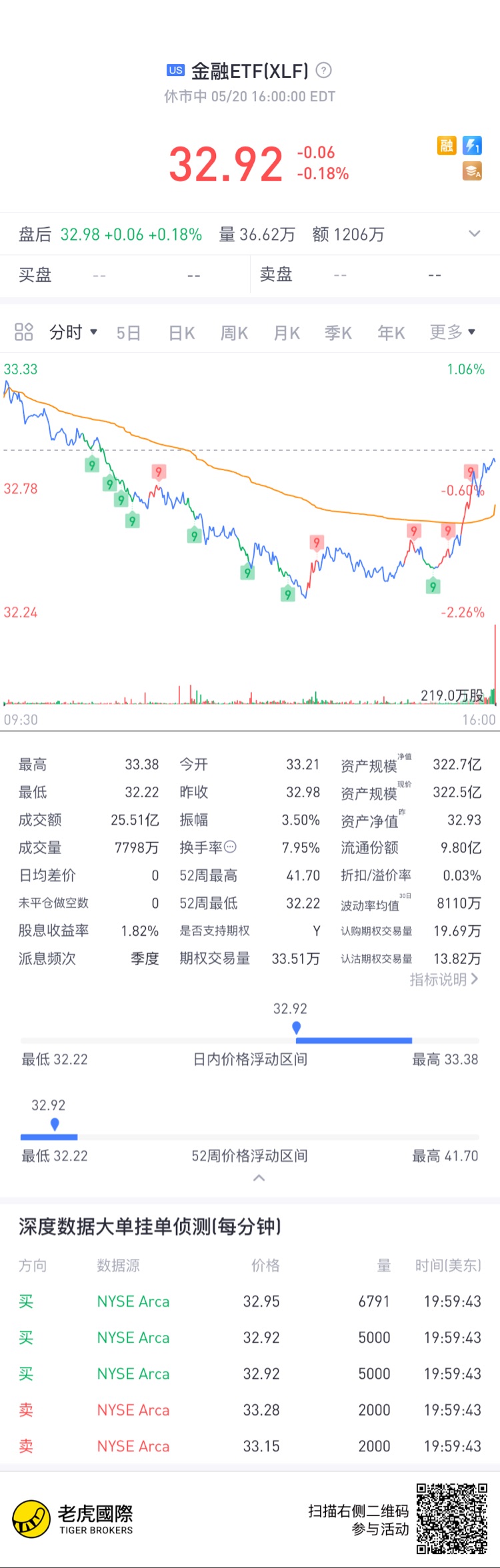Image resolution: width=500 pixels, height=1568 pixels.
Task: Tap the orange 融 margin badge
Action: click(x=446, y=145)
